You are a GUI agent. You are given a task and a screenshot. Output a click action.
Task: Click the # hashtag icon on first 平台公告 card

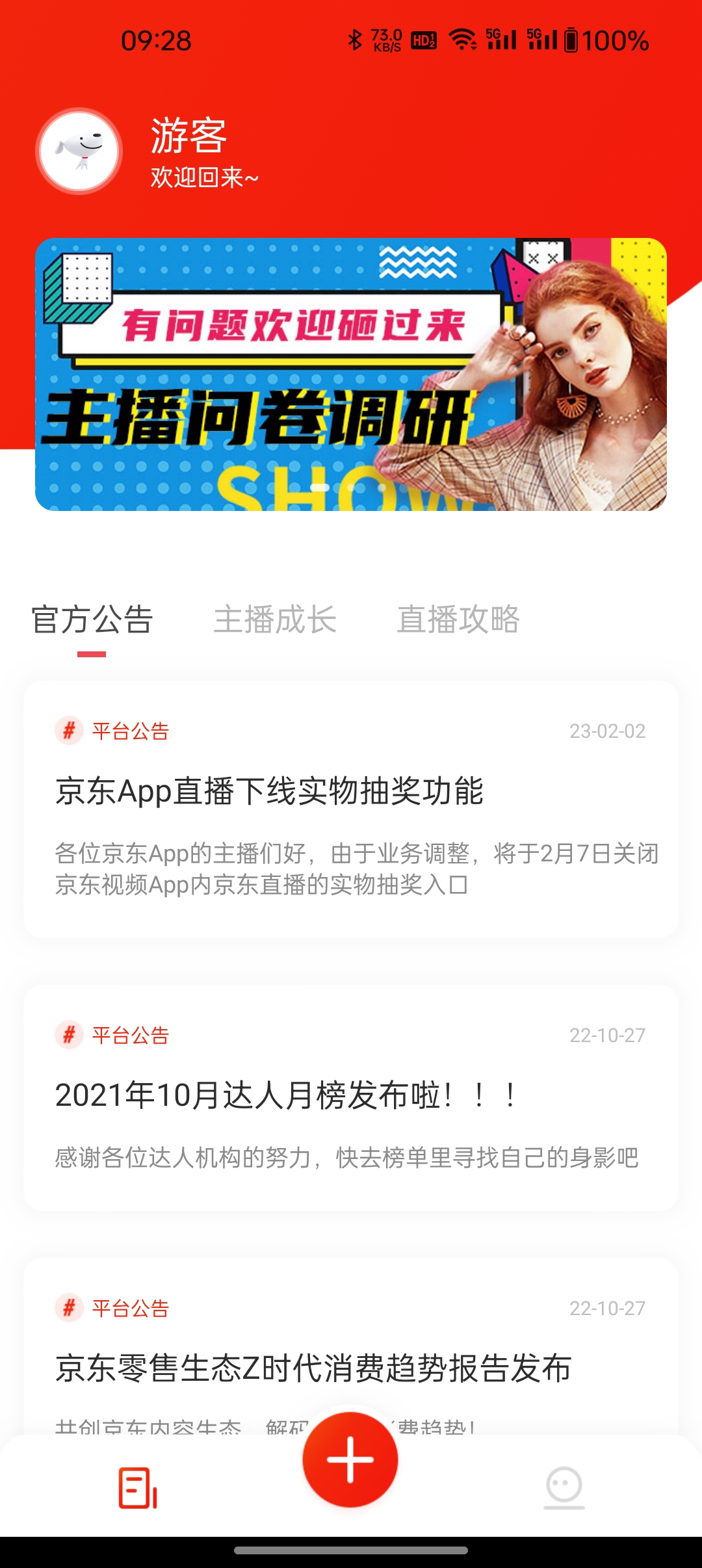coord(68,732)
